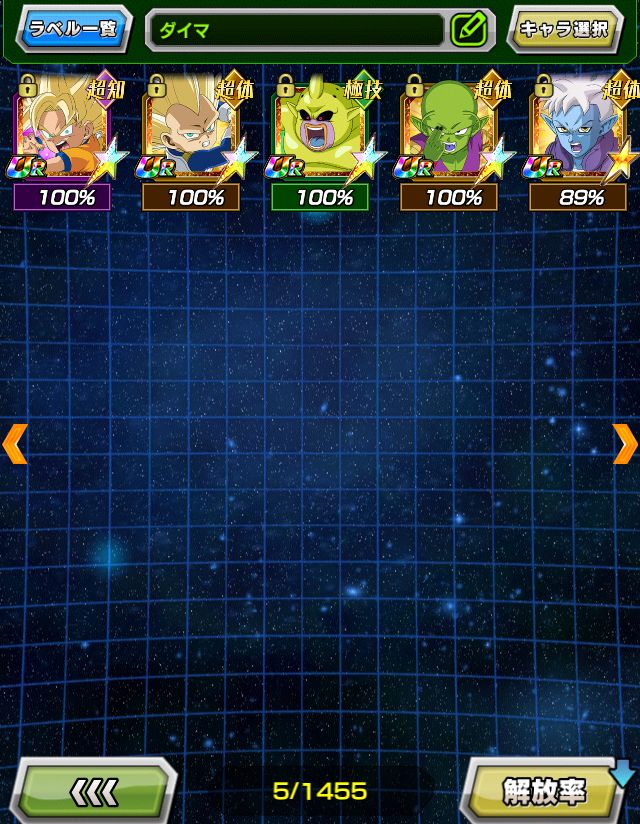Viewport: 640px width, 824px height.
Task: Select the Piccolo character card
Action: (453, 130)
